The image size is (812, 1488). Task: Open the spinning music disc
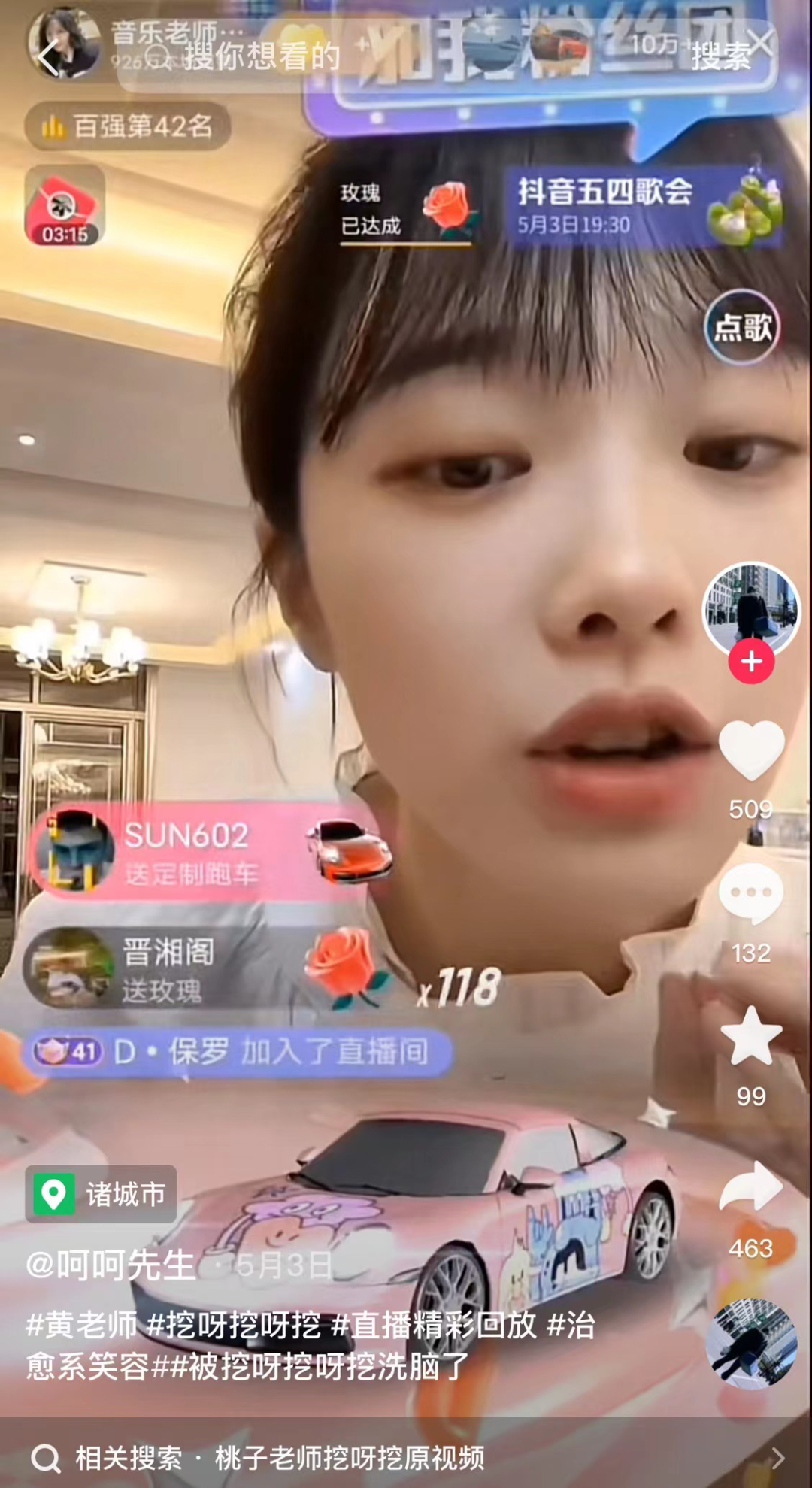click(751, 1343)
